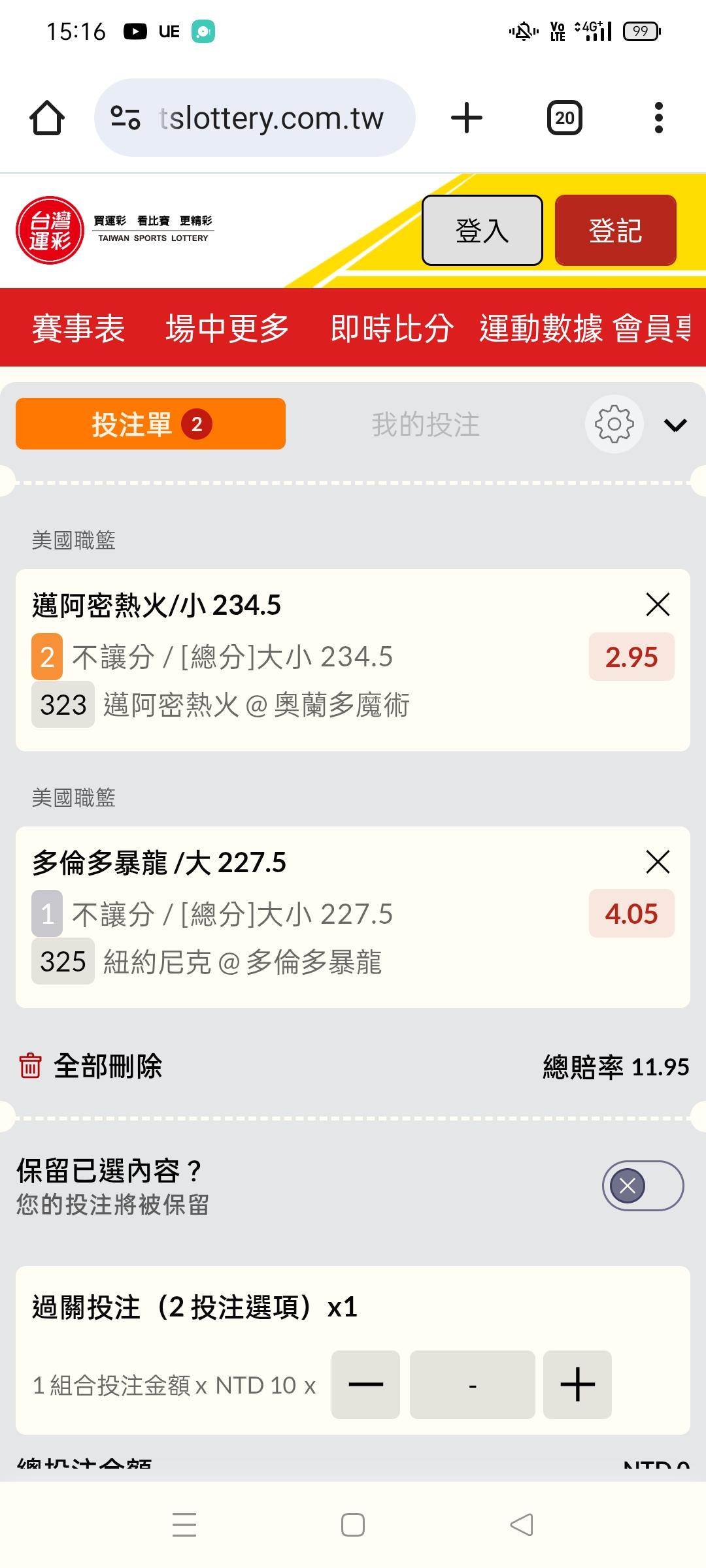
Task: Open the tab switcher showing 20 tabs
Action: (x=564, y=118)
